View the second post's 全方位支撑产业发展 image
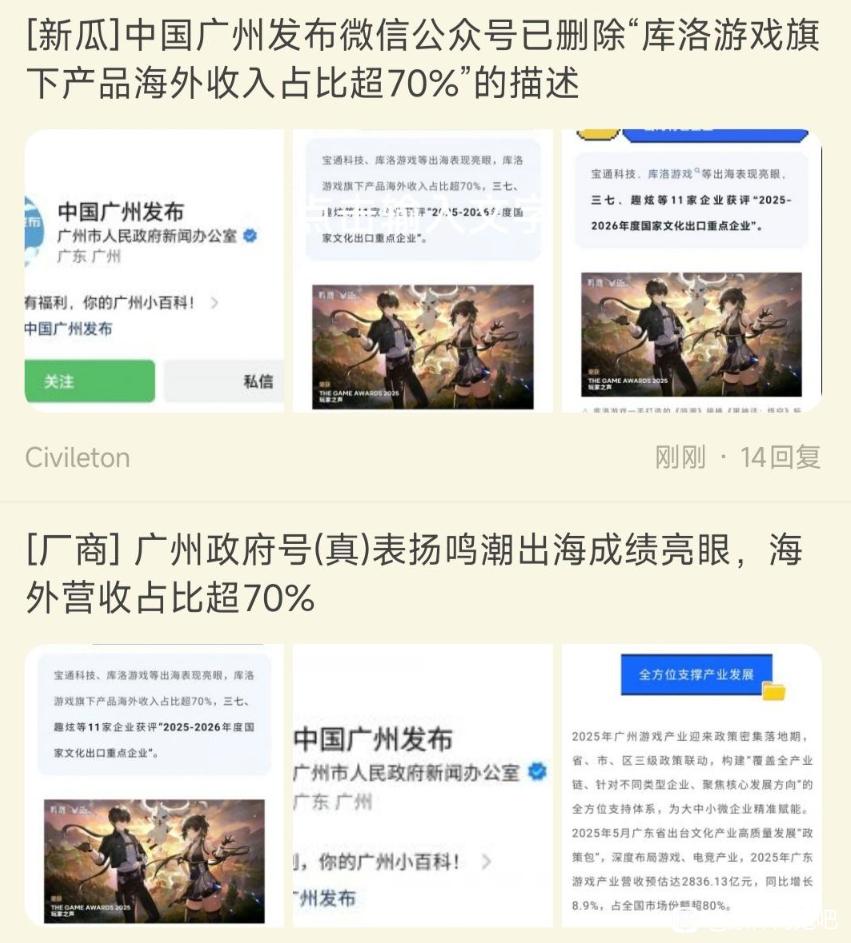Image resolution: width=851 pixels, height=943 pixels. (x=692, y=785)
